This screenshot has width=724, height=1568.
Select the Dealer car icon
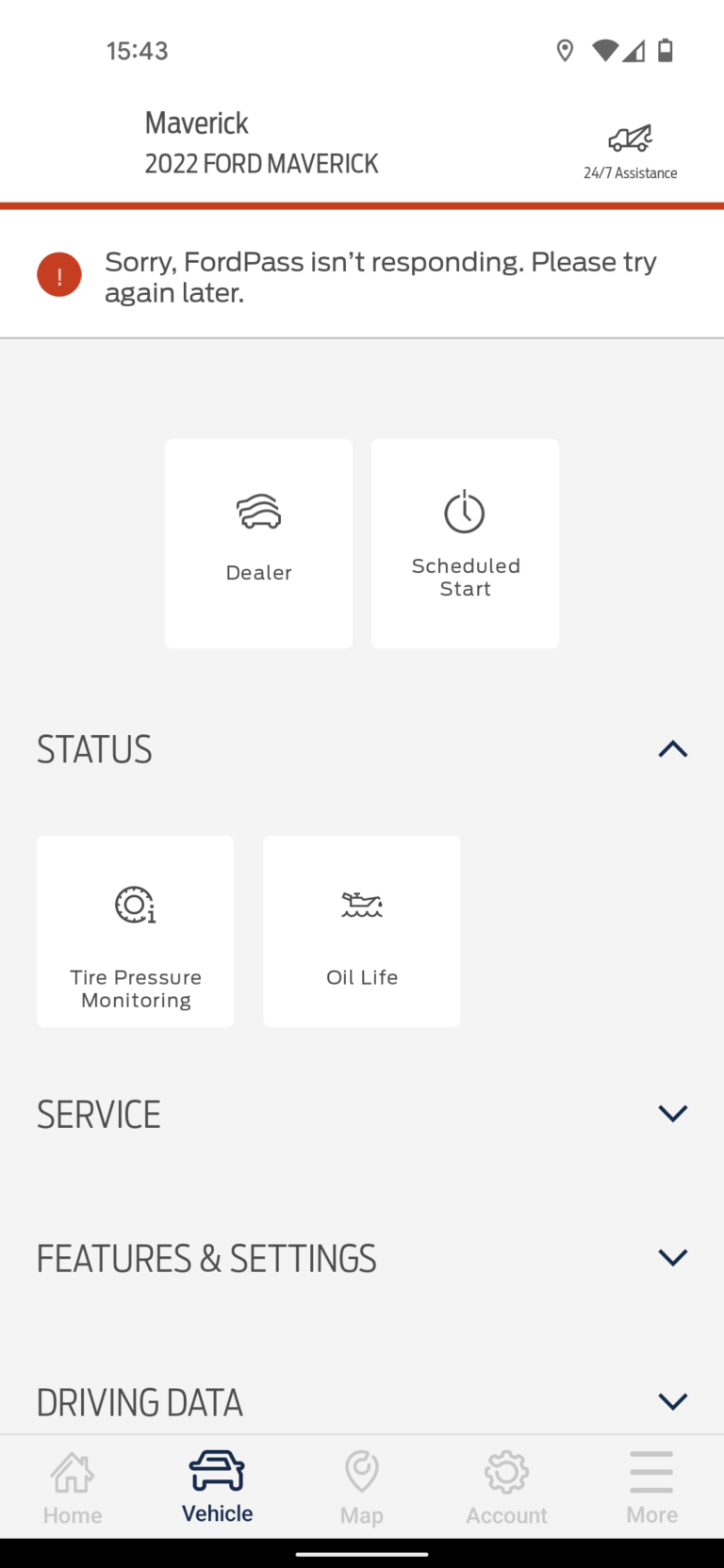257,512
